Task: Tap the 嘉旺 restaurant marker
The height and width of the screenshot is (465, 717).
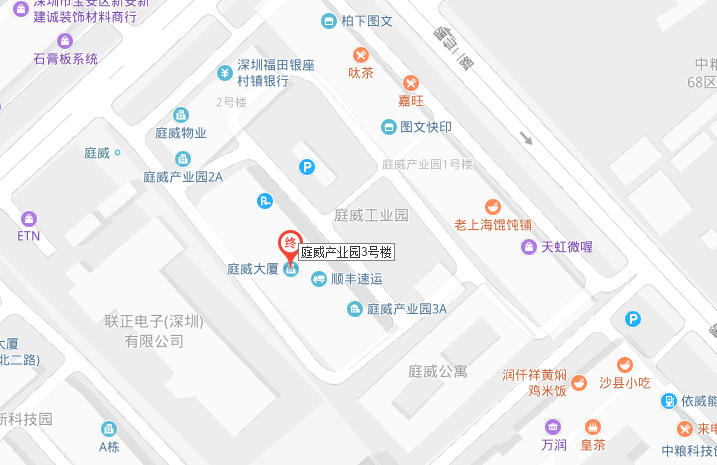Action: (410, 82)
